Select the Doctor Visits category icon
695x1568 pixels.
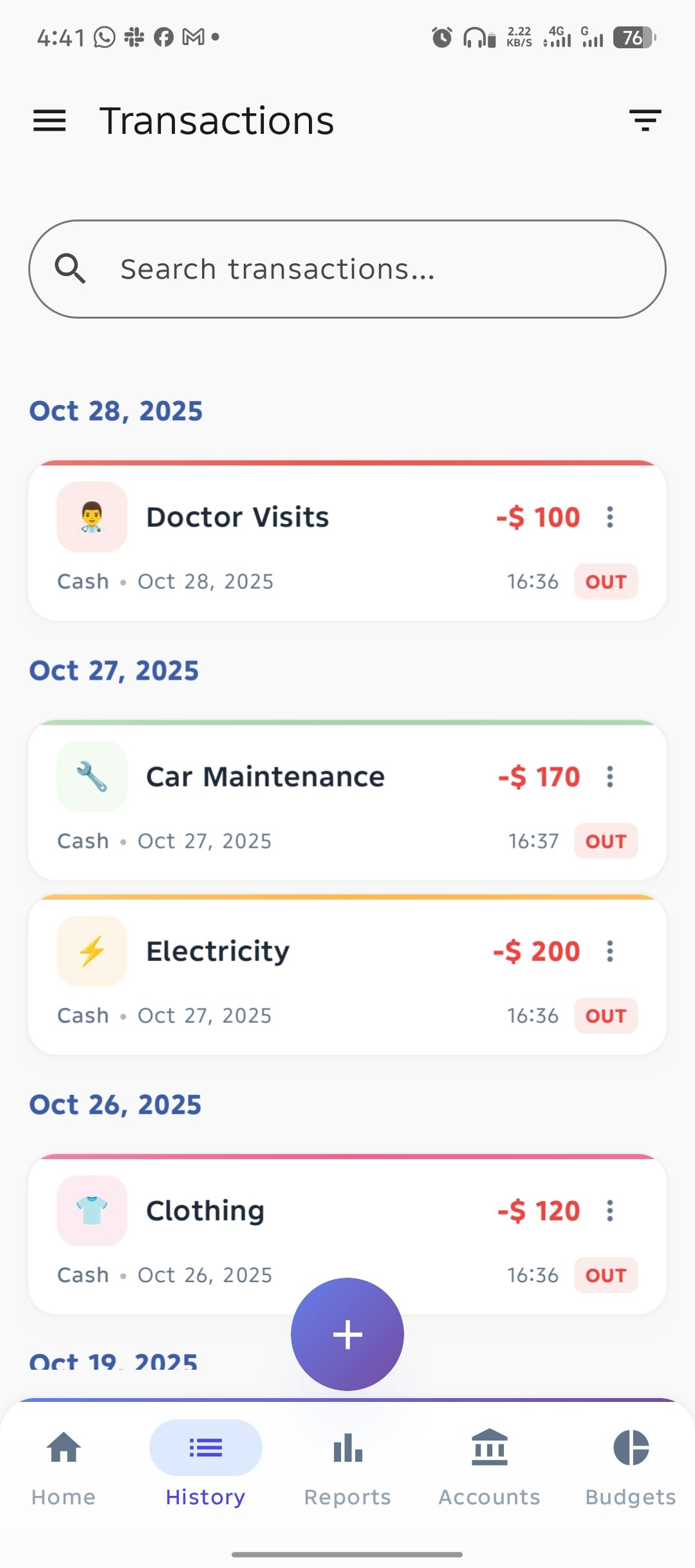[x=91, y=518]
